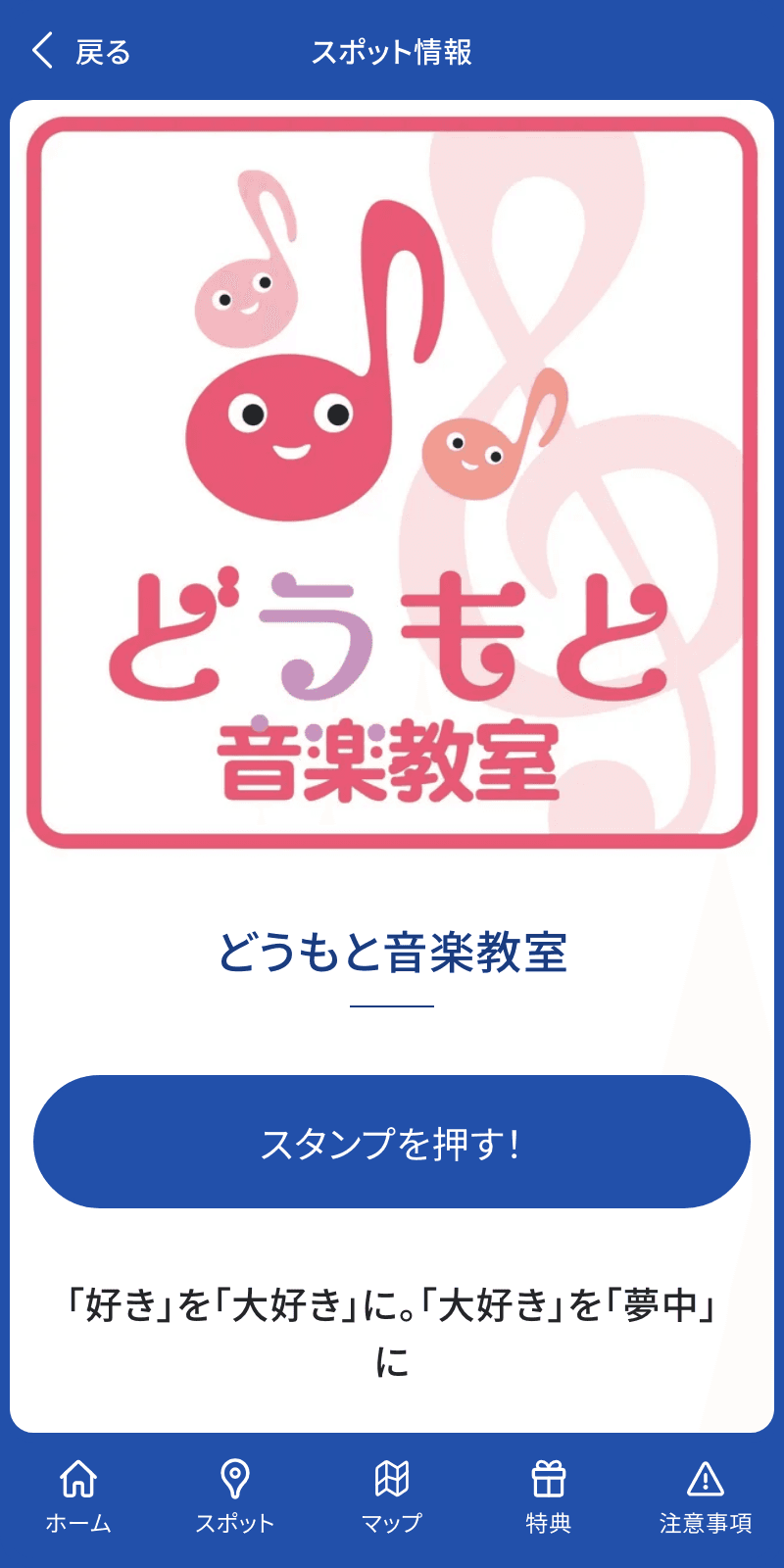Screen dimensions: 784x1568
Task: Tap the divider under the spot name
Action: pos(392,1004)
